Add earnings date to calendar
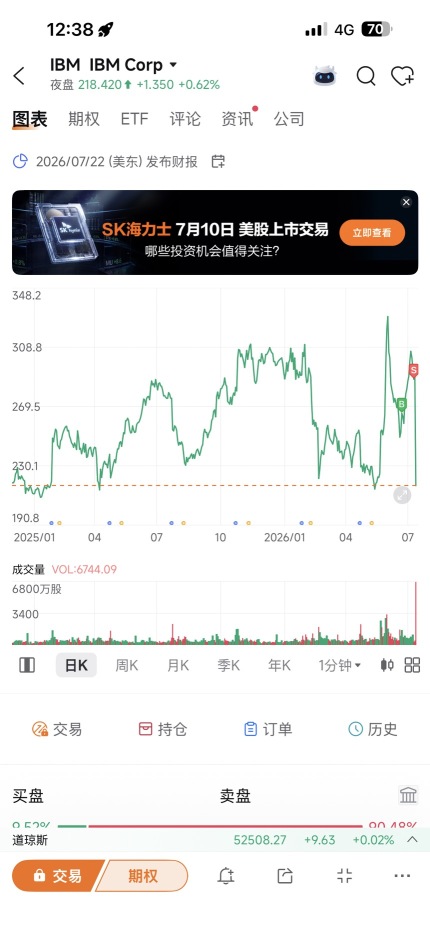This screenshot has height=933, width=430. click(x=218, y=161)
